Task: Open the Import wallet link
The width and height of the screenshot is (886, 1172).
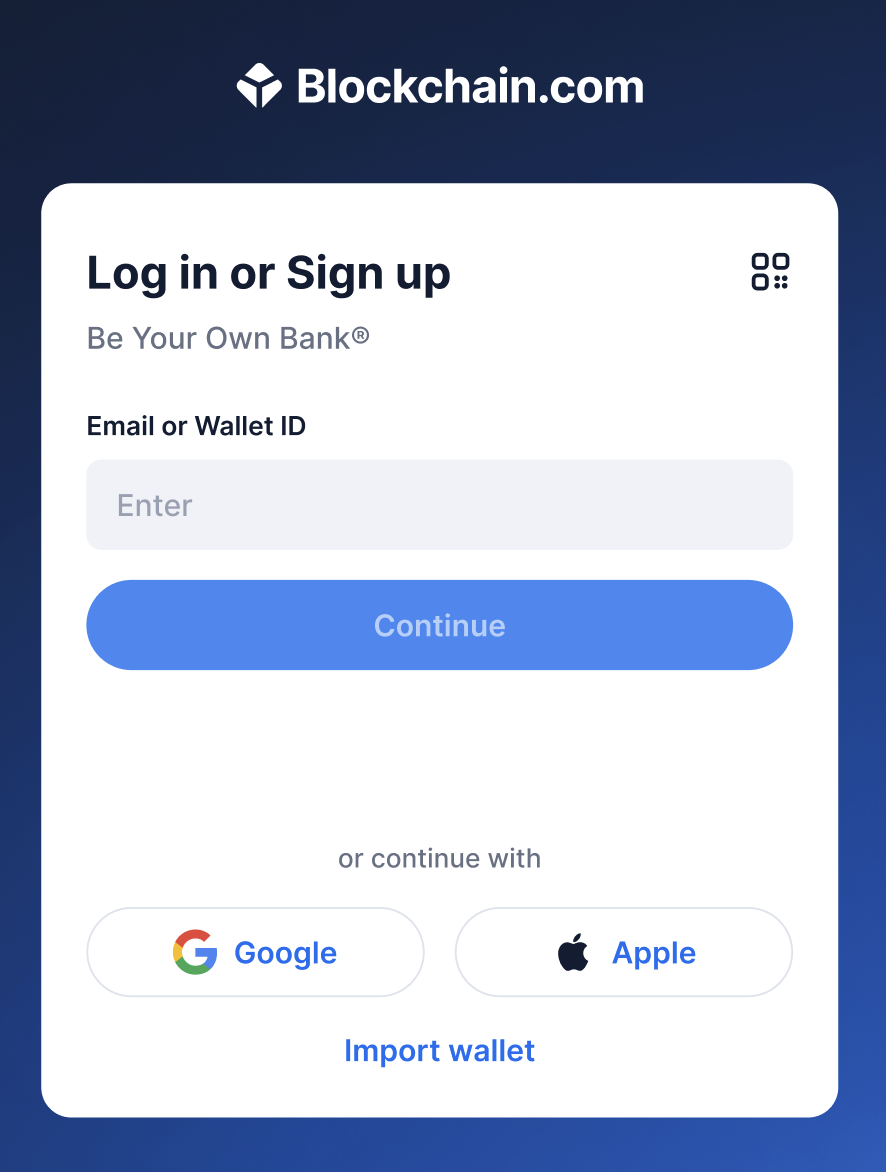Action: pos(439,1051)
